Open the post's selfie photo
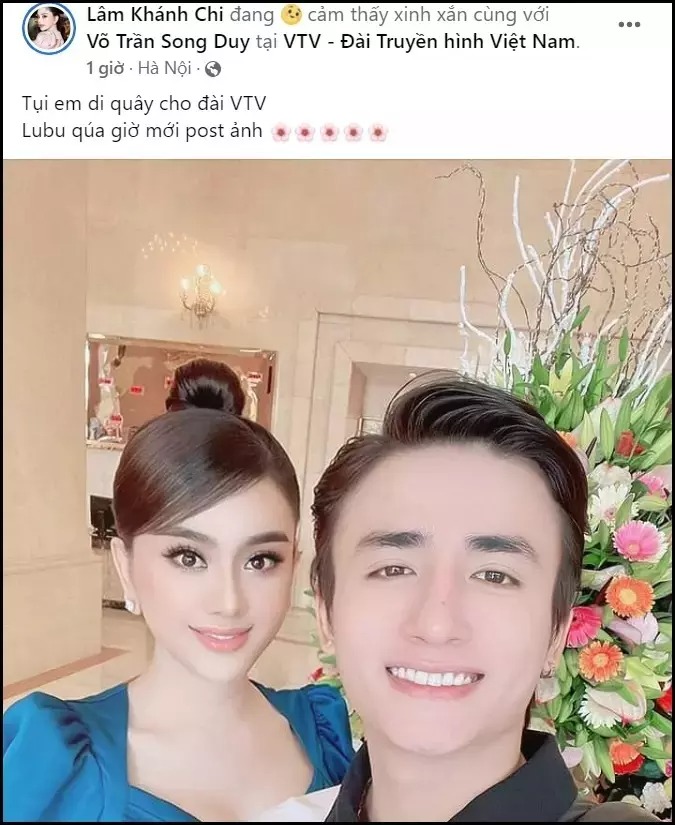 click(337, 490)
